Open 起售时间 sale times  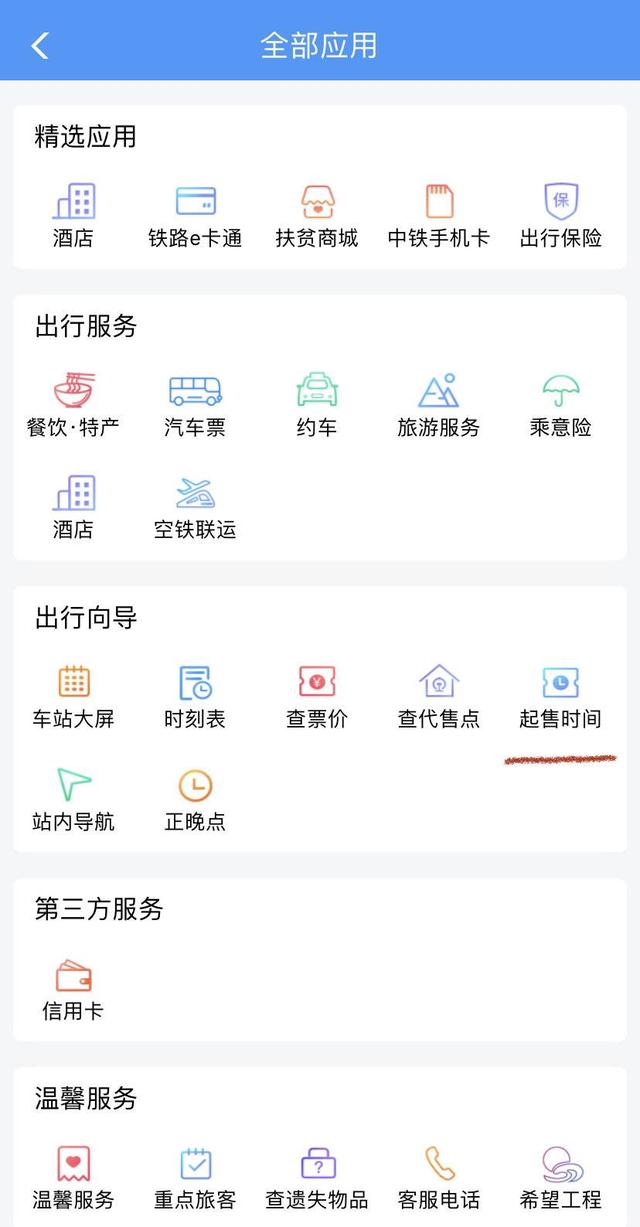tap(561, 697)
